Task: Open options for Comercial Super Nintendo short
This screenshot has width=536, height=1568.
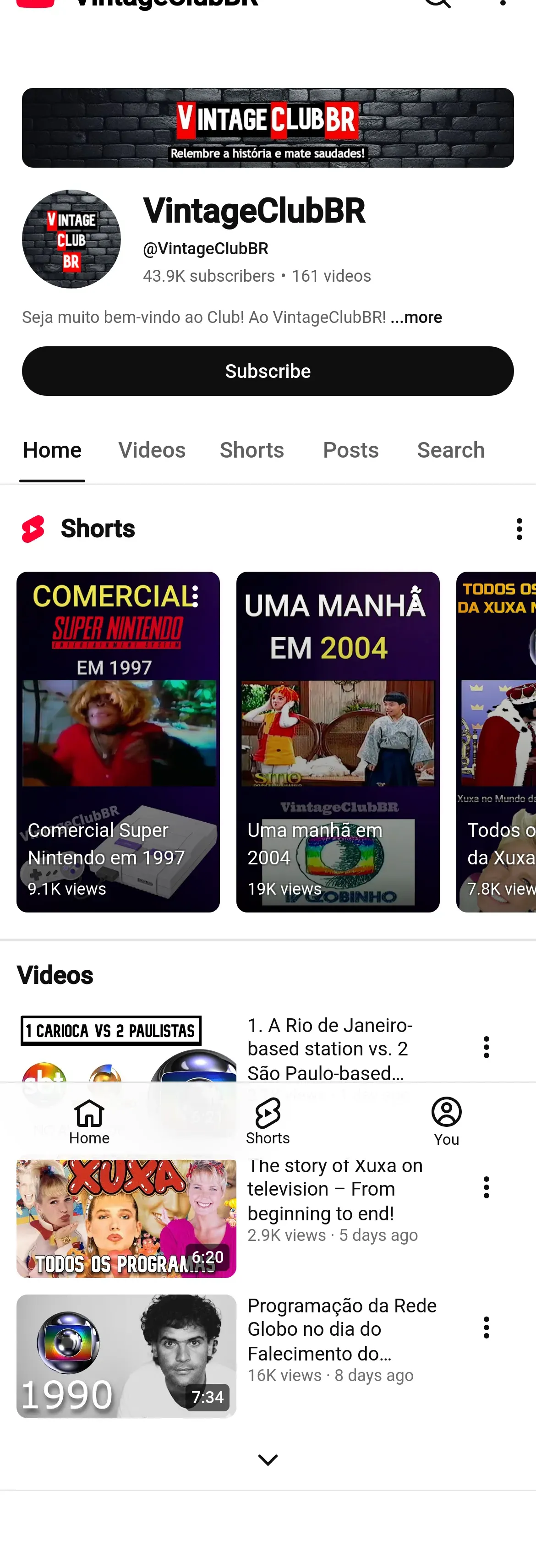Action: (x=195, y=596)
